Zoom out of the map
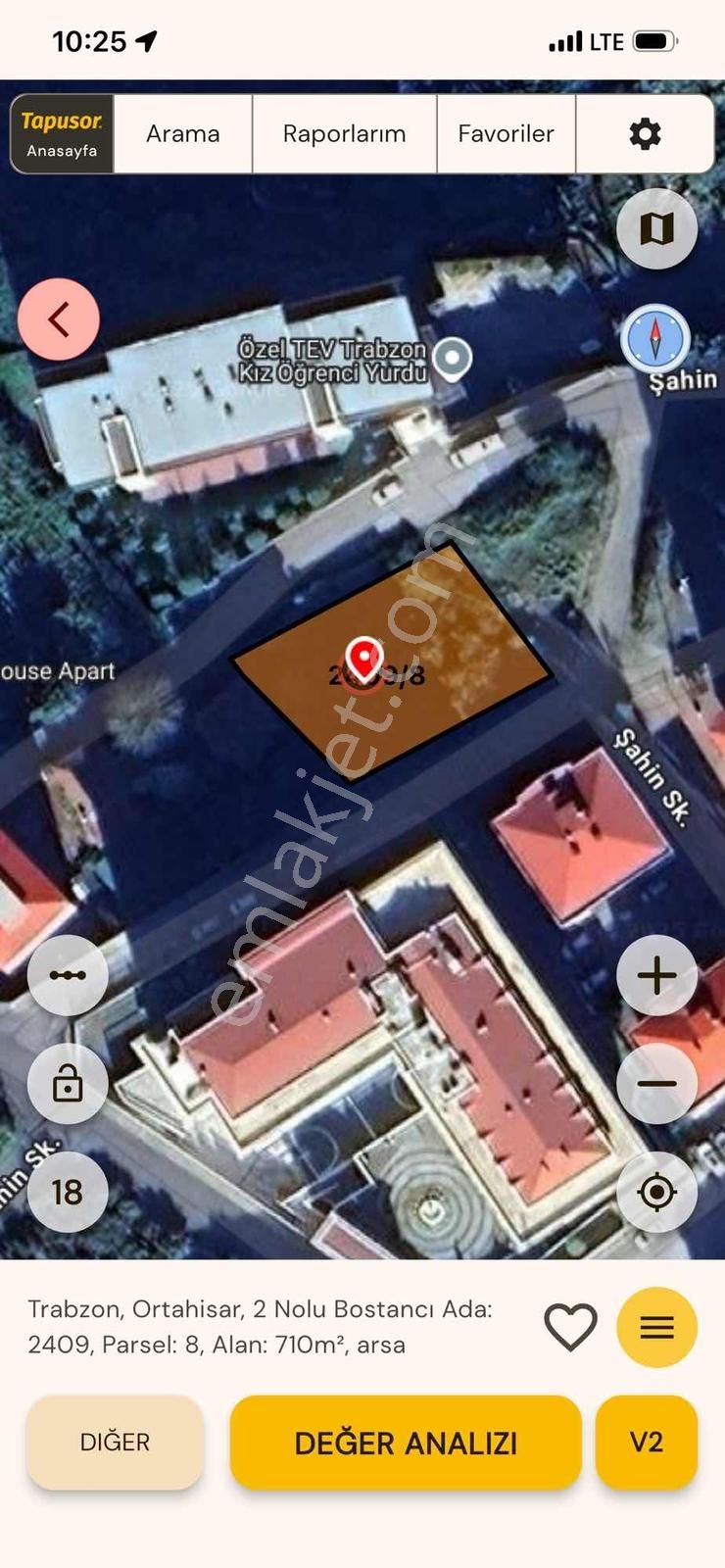The image size is (725, 1568). click(x=656, y=1084)
